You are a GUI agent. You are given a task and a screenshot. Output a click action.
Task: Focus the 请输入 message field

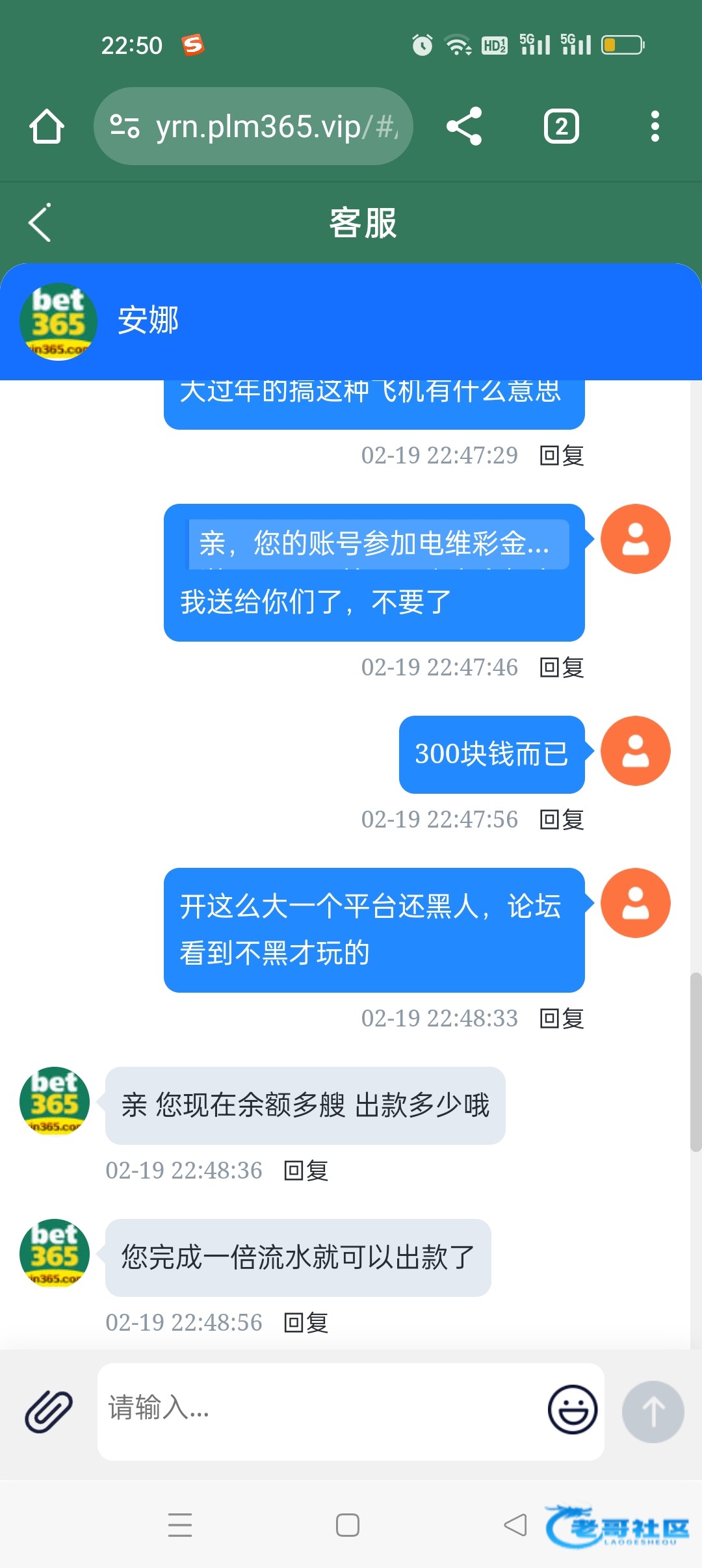[x=318, y=1409]
